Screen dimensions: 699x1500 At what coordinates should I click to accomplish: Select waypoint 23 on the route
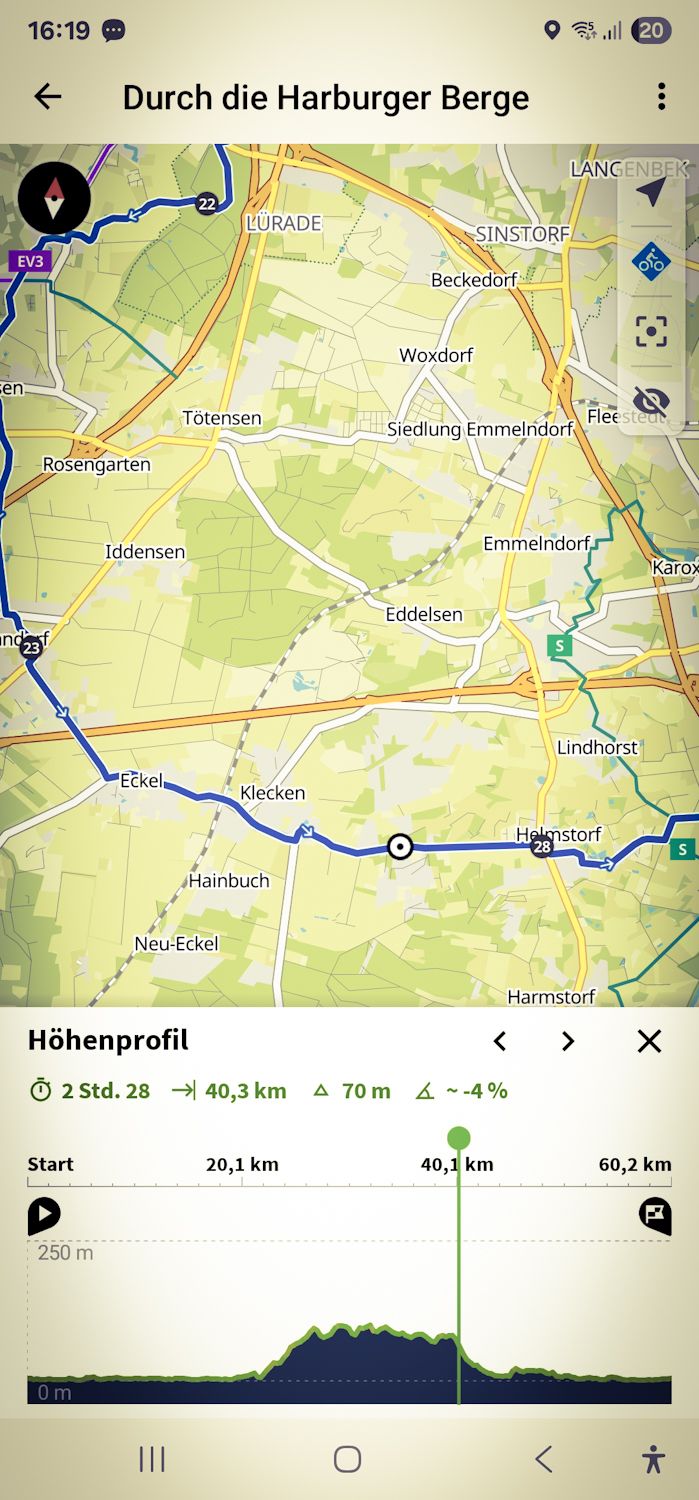tap(31, 648)
